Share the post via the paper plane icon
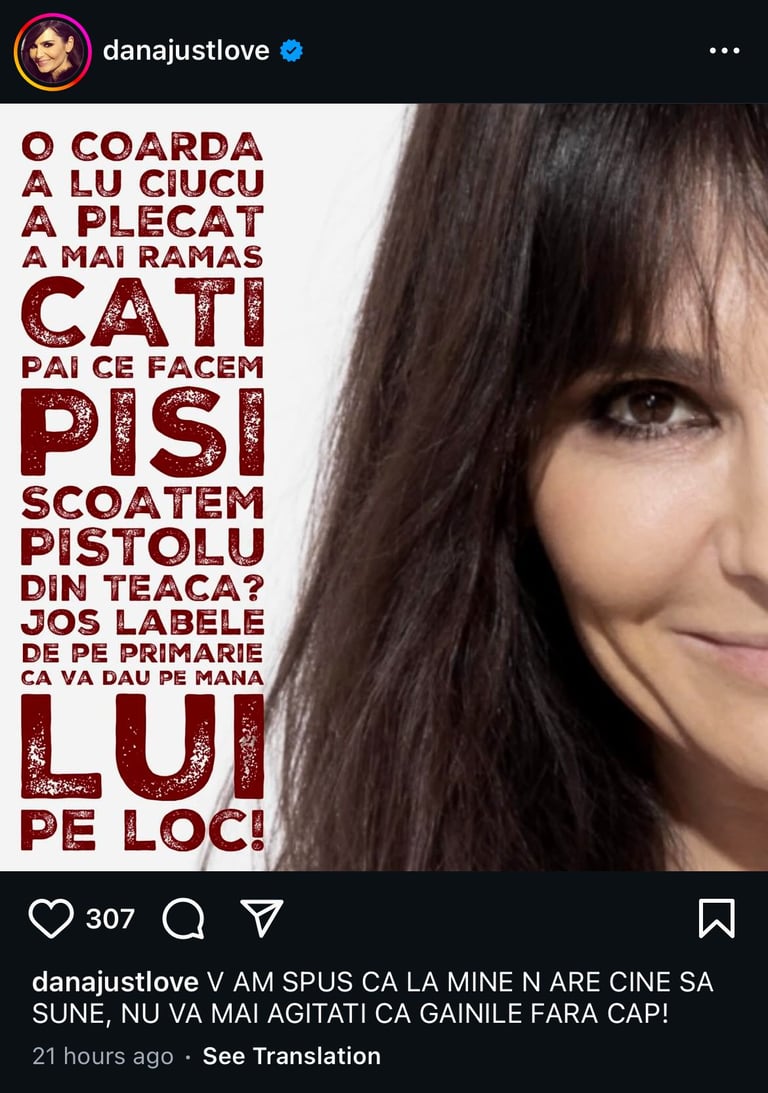 [262, 917]
